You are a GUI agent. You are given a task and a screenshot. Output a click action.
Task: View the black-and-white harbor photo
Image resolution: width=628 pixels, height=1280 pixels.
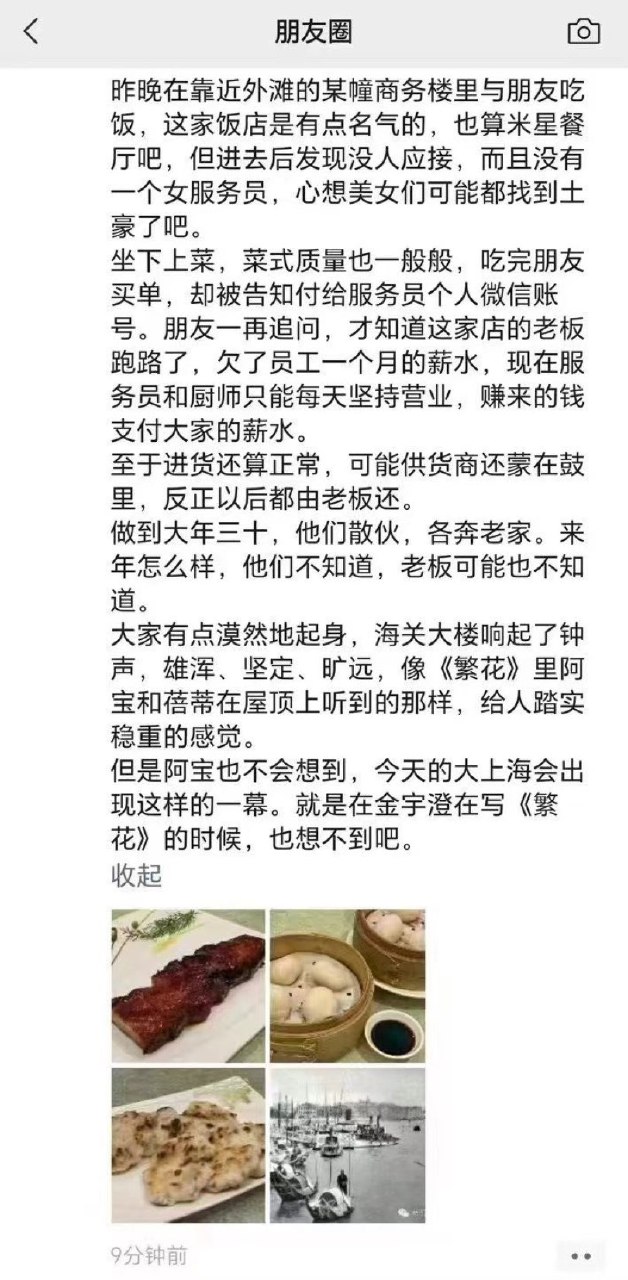coord(348,1145)
